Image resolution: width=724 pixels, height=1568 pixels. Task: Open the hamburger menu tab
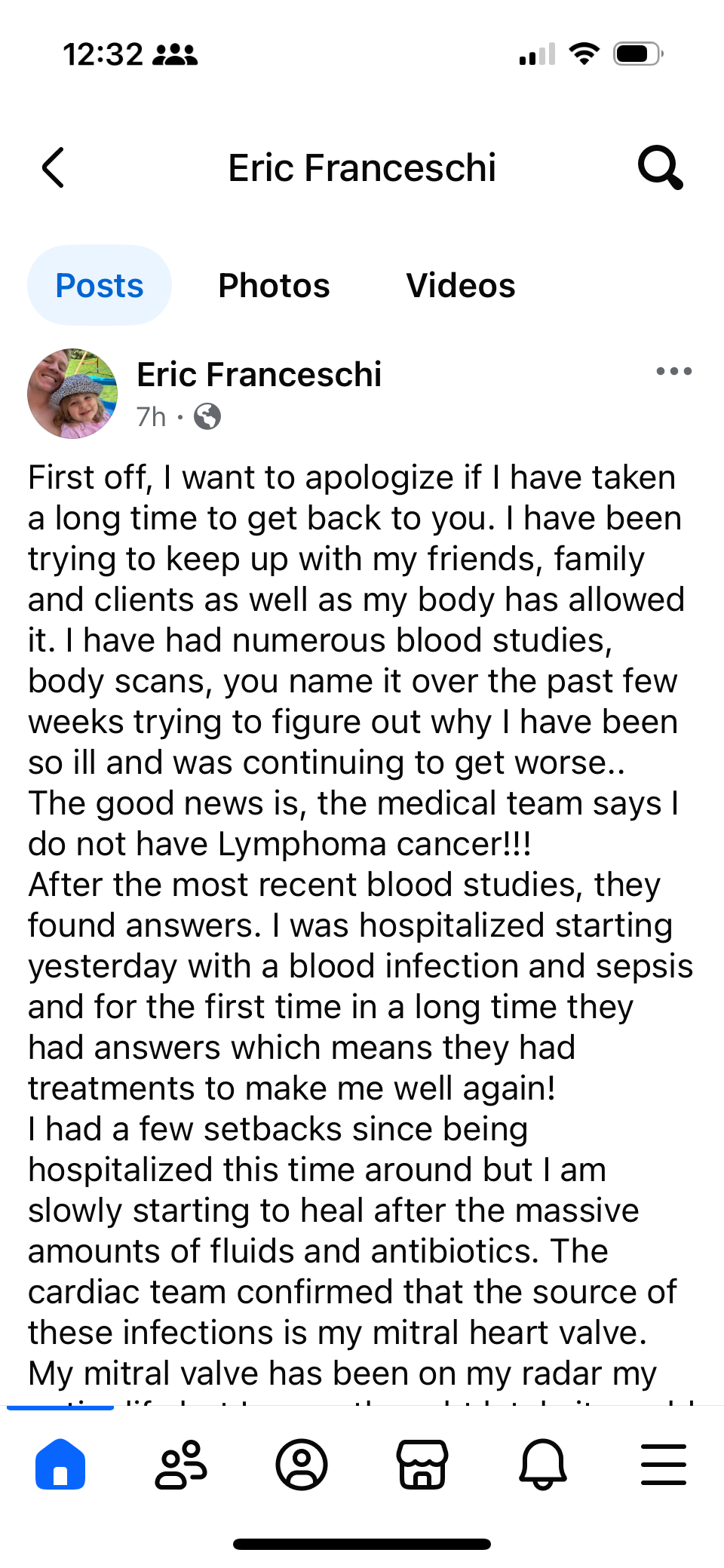[664, 1464]
